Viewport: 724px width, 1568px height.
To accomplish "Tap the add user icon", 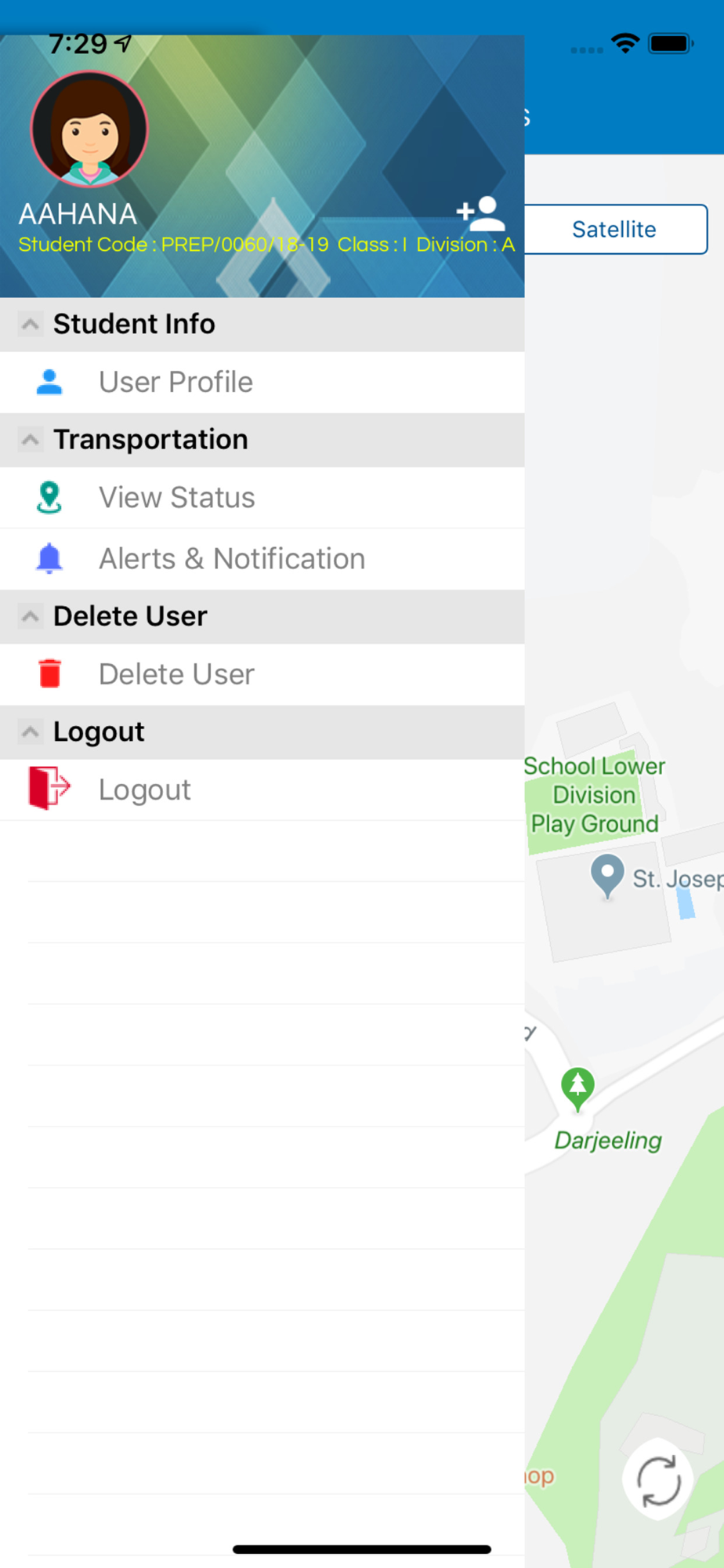I will pos(480,213).
